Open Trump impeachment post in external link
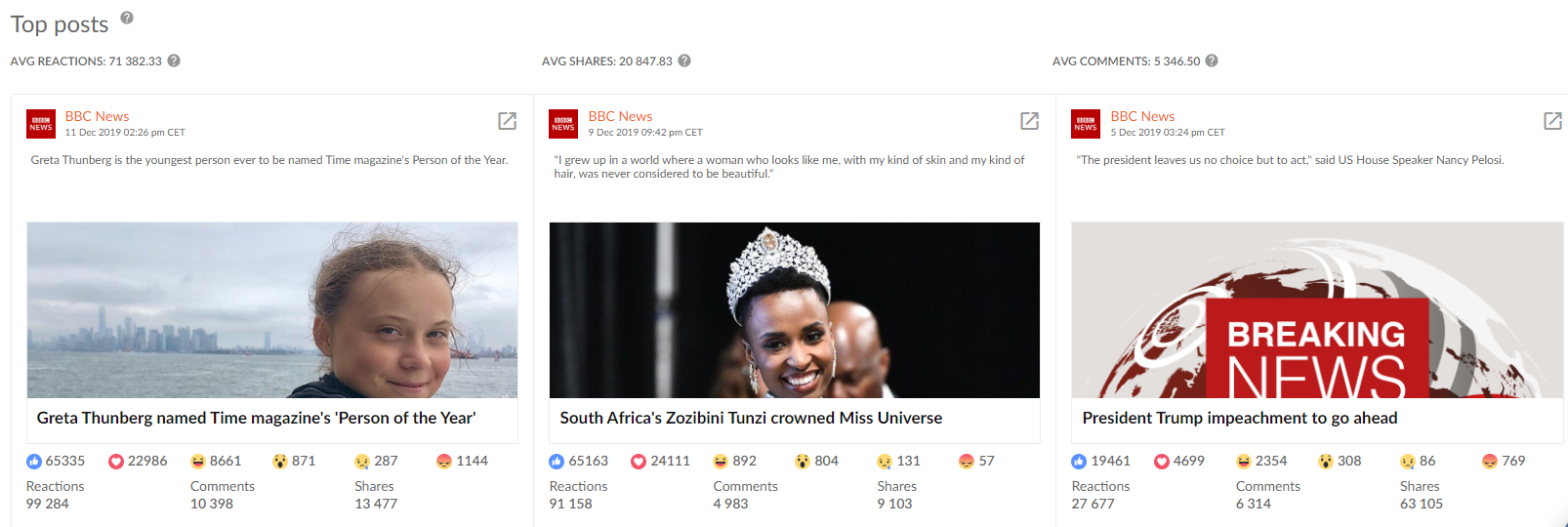This screenshot has height=527, width=1568. tap(1552, 121)
